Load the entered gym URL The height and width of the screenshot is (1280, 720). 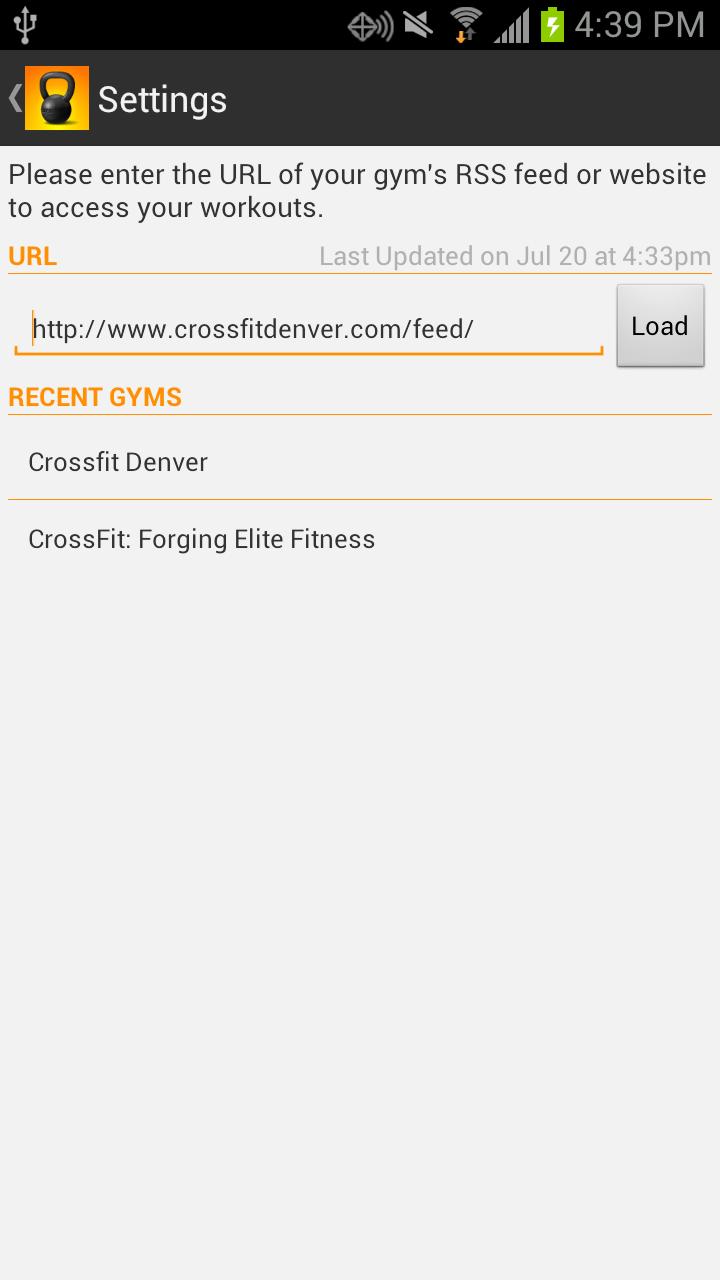coord(660,326)
